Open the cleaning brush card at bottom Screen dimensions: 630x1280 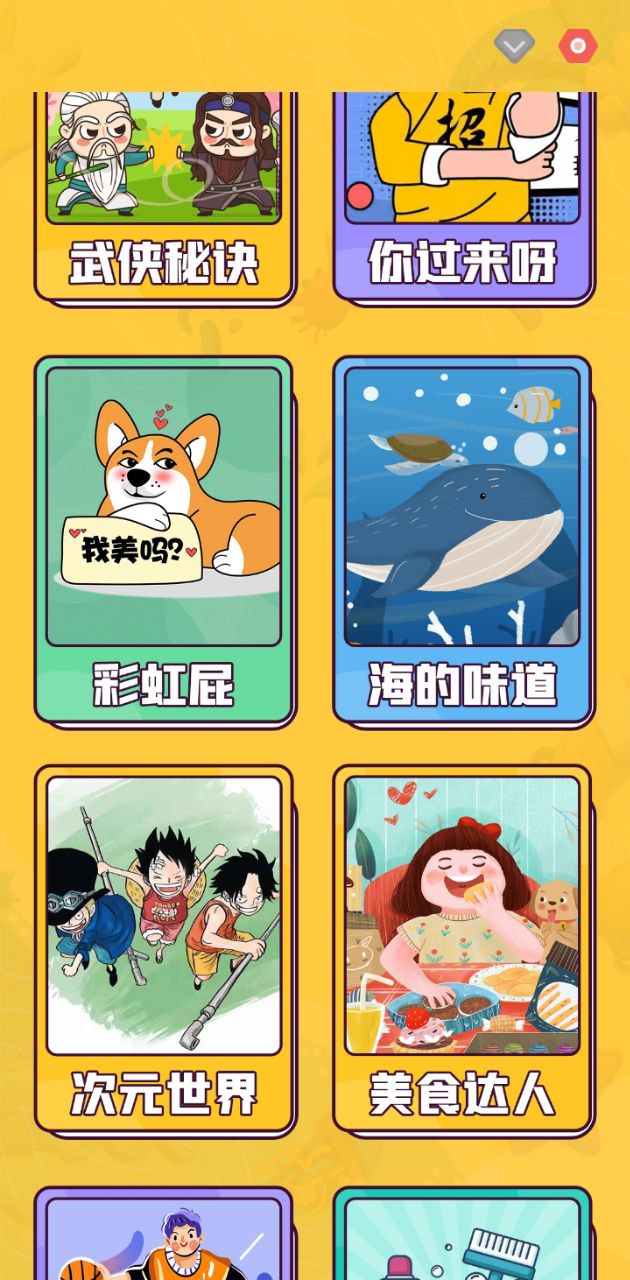click(462, 1238)
